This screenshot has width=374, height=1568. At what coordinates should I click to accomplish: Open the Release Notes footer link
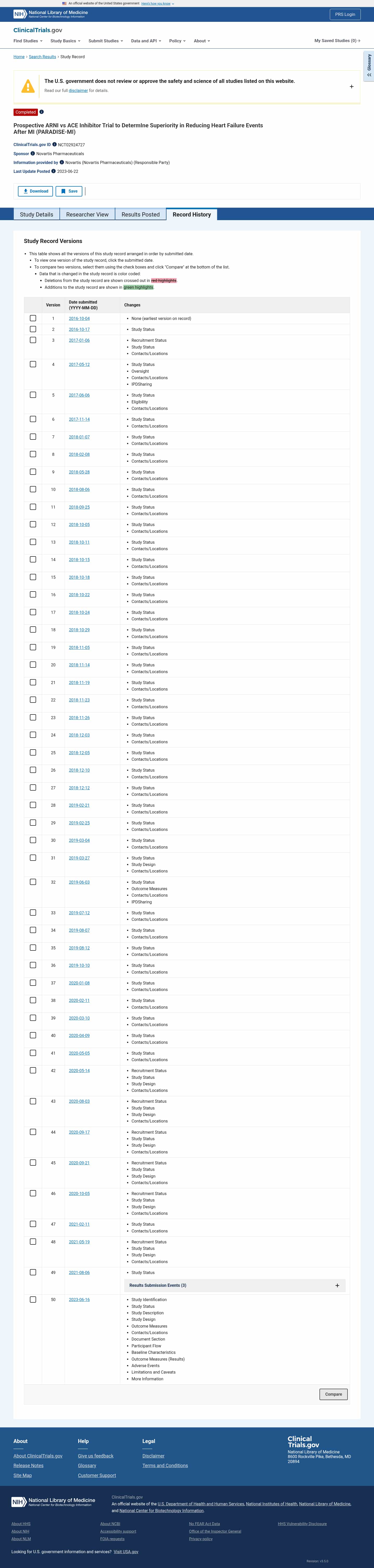[29, 1465]
